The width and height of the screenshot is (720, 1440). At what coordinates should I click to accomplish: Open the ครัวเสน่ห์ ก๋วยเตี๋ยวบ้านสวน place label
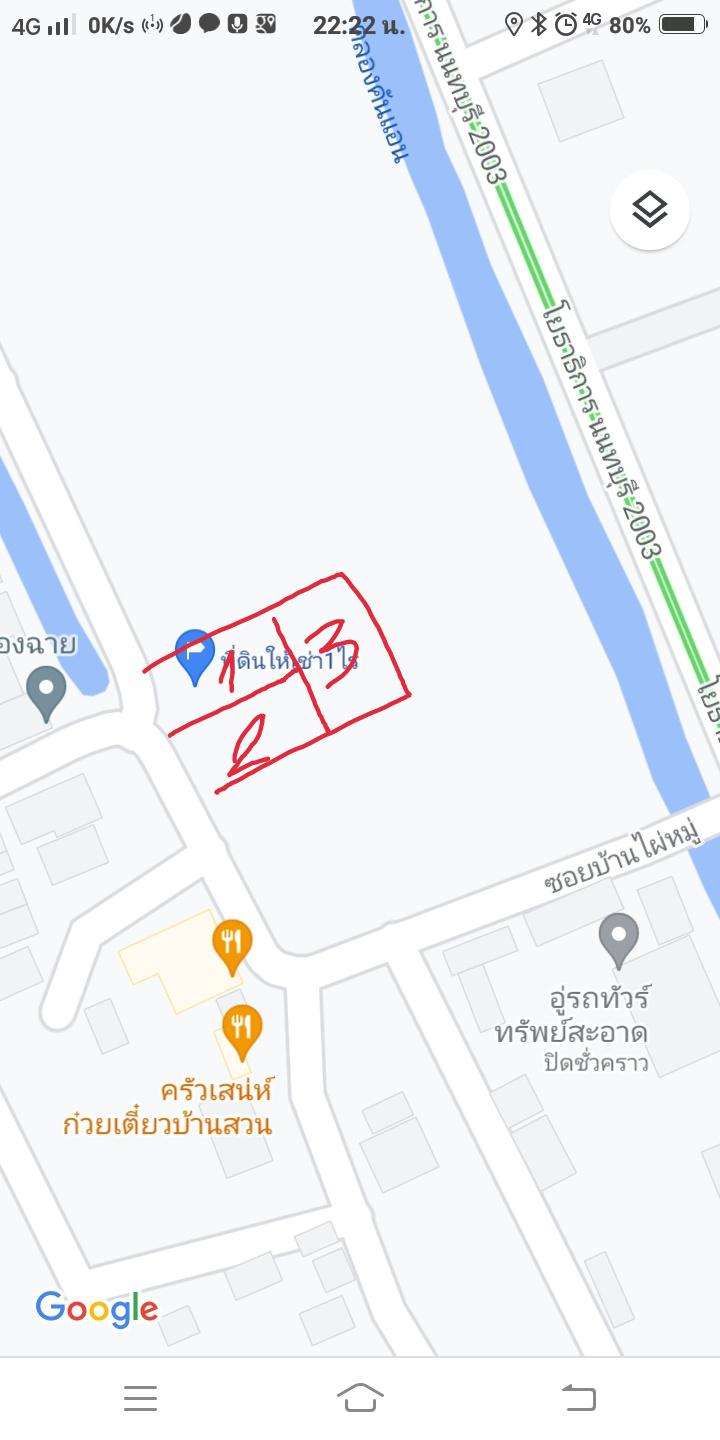[167, 1106]
